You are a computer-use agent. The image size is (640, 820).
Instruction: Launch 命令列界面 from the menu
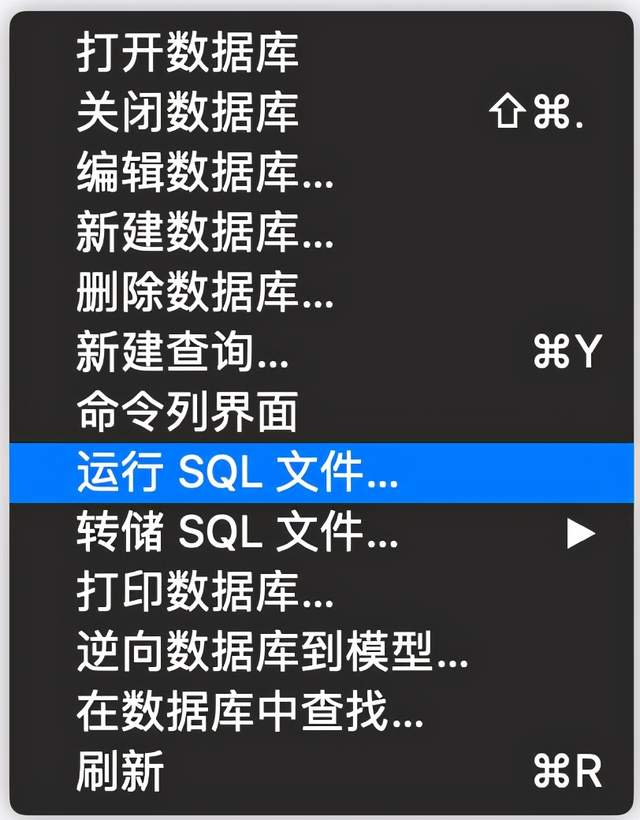321,412
